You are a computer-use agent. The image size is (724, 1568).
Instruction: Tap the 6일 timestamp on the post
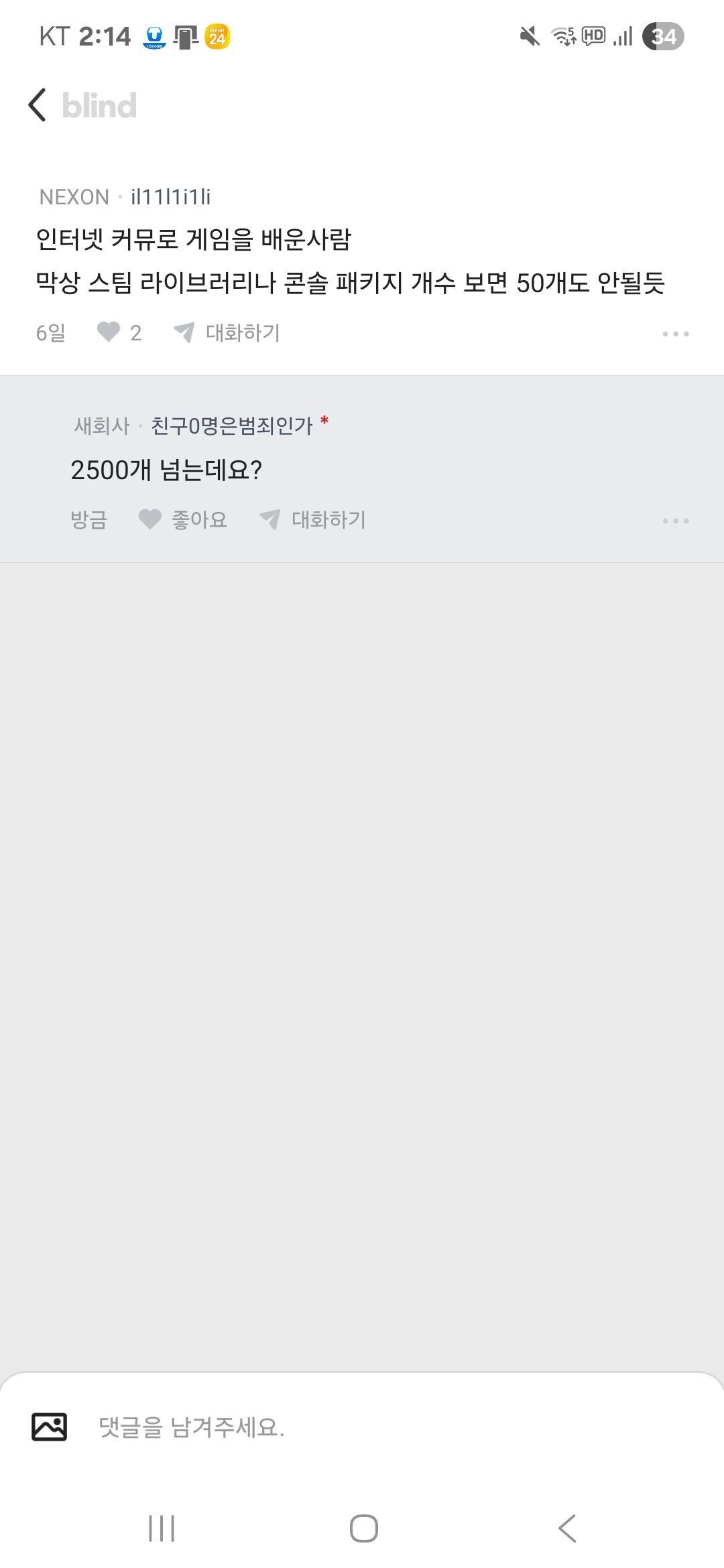click(50, 332)
